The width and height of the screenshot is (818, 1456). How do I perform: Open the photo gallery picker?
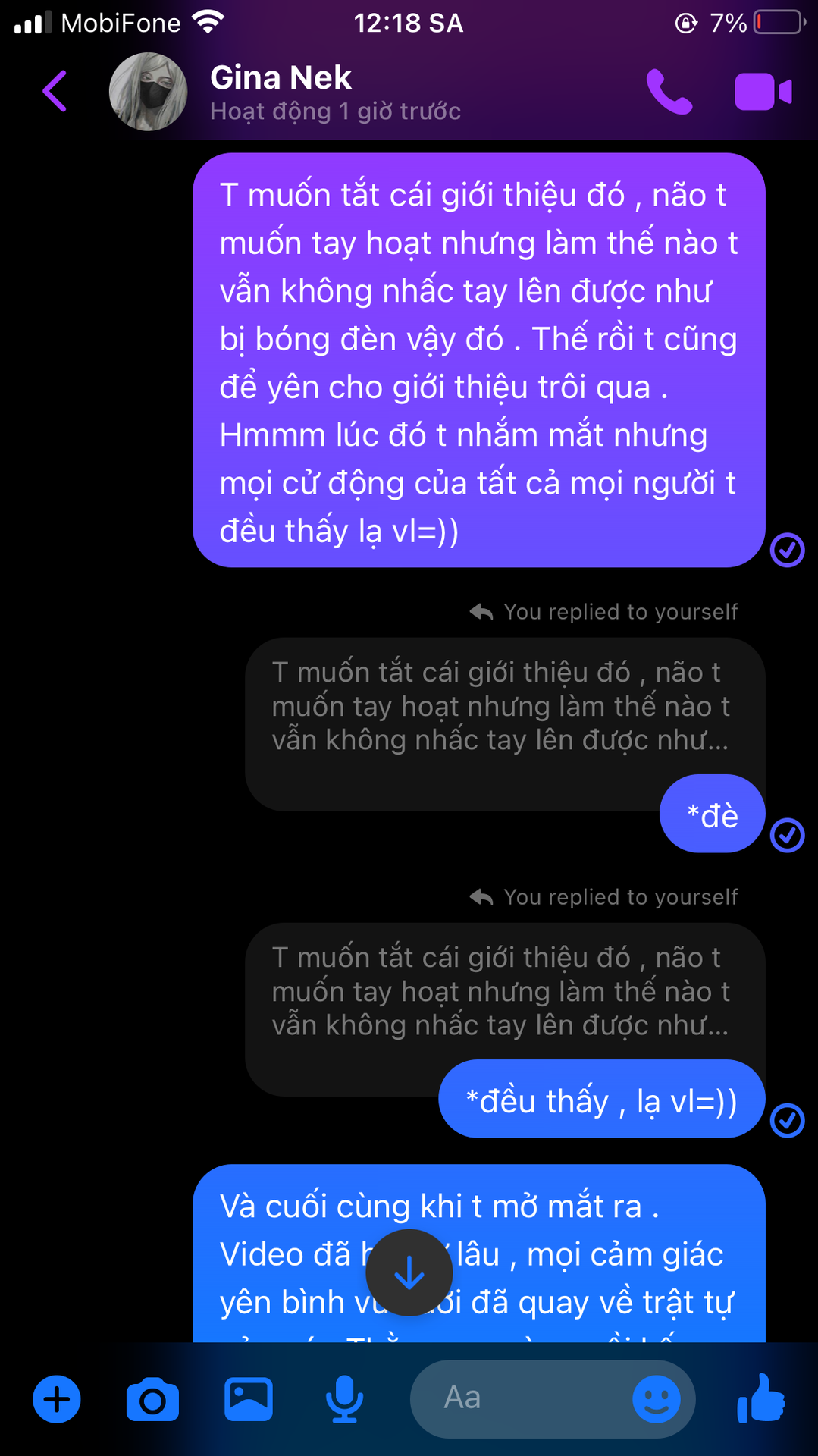(249, 1399)
